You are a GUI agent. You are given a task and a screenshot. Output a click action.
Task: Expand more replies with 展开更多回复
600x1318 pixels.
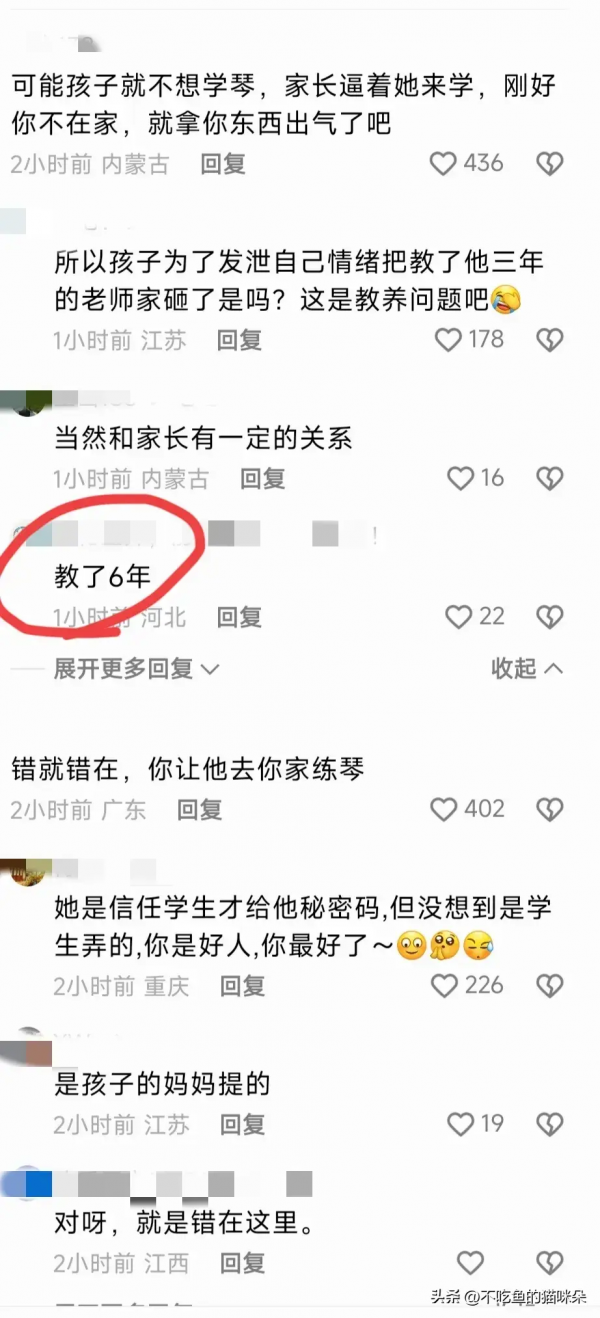coord(136,669)
